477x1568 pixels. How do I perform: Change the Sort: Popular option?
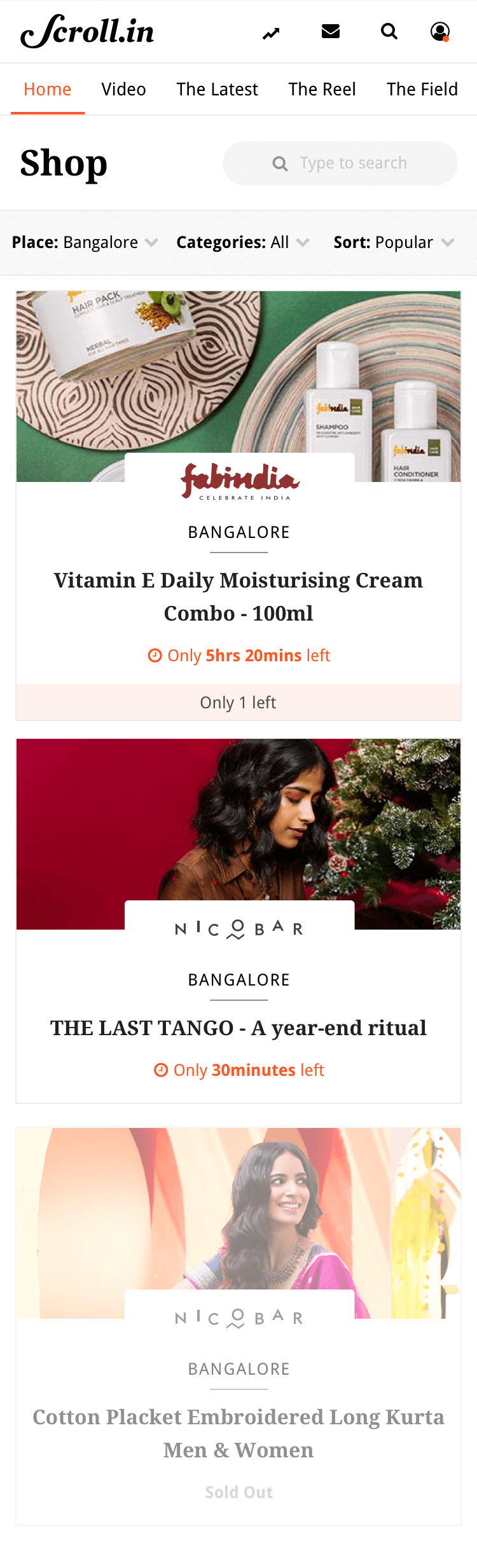394,242
